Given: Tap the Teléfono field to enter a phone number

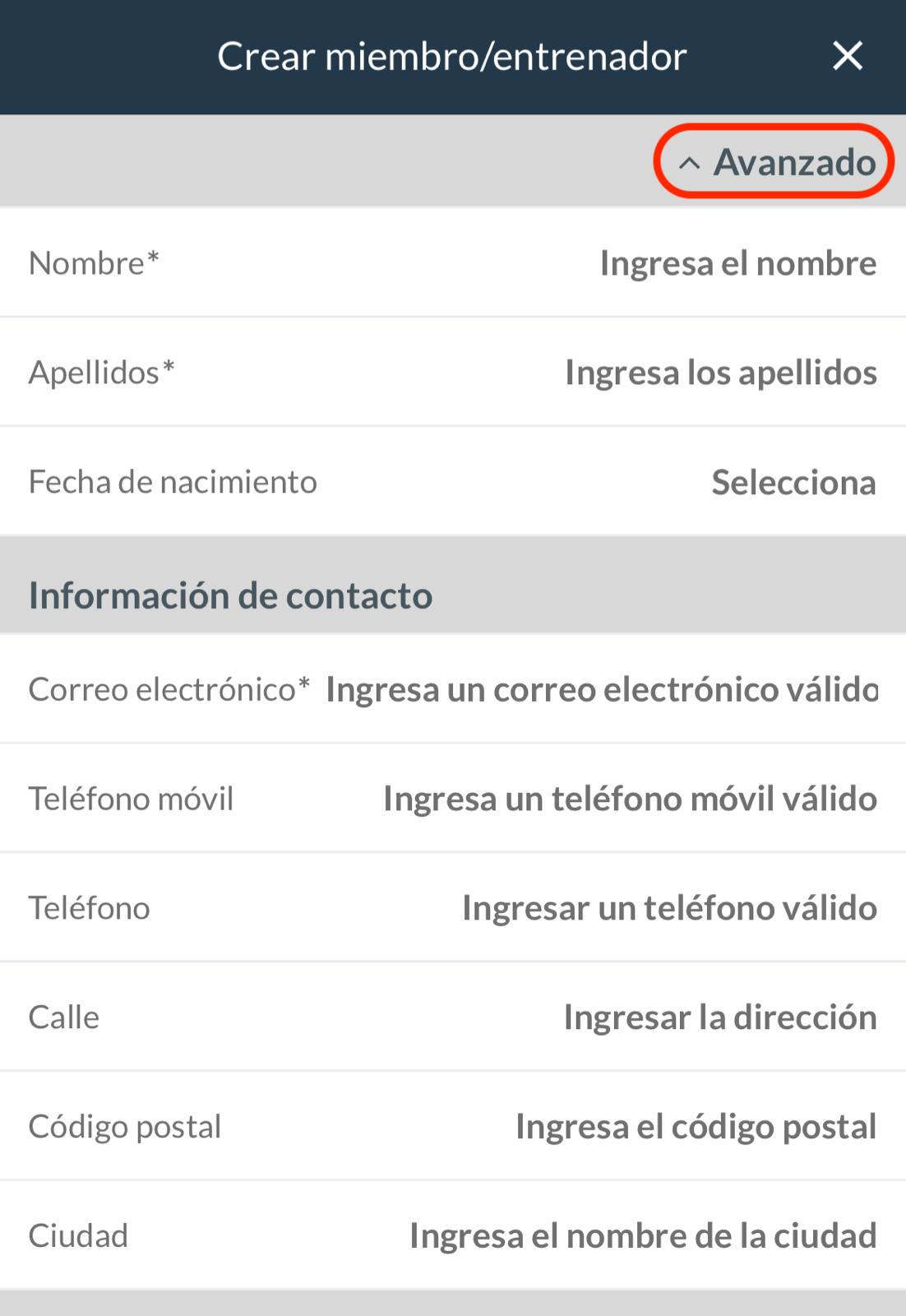Looking at the screenshot, I should click(x=668, y=908).
